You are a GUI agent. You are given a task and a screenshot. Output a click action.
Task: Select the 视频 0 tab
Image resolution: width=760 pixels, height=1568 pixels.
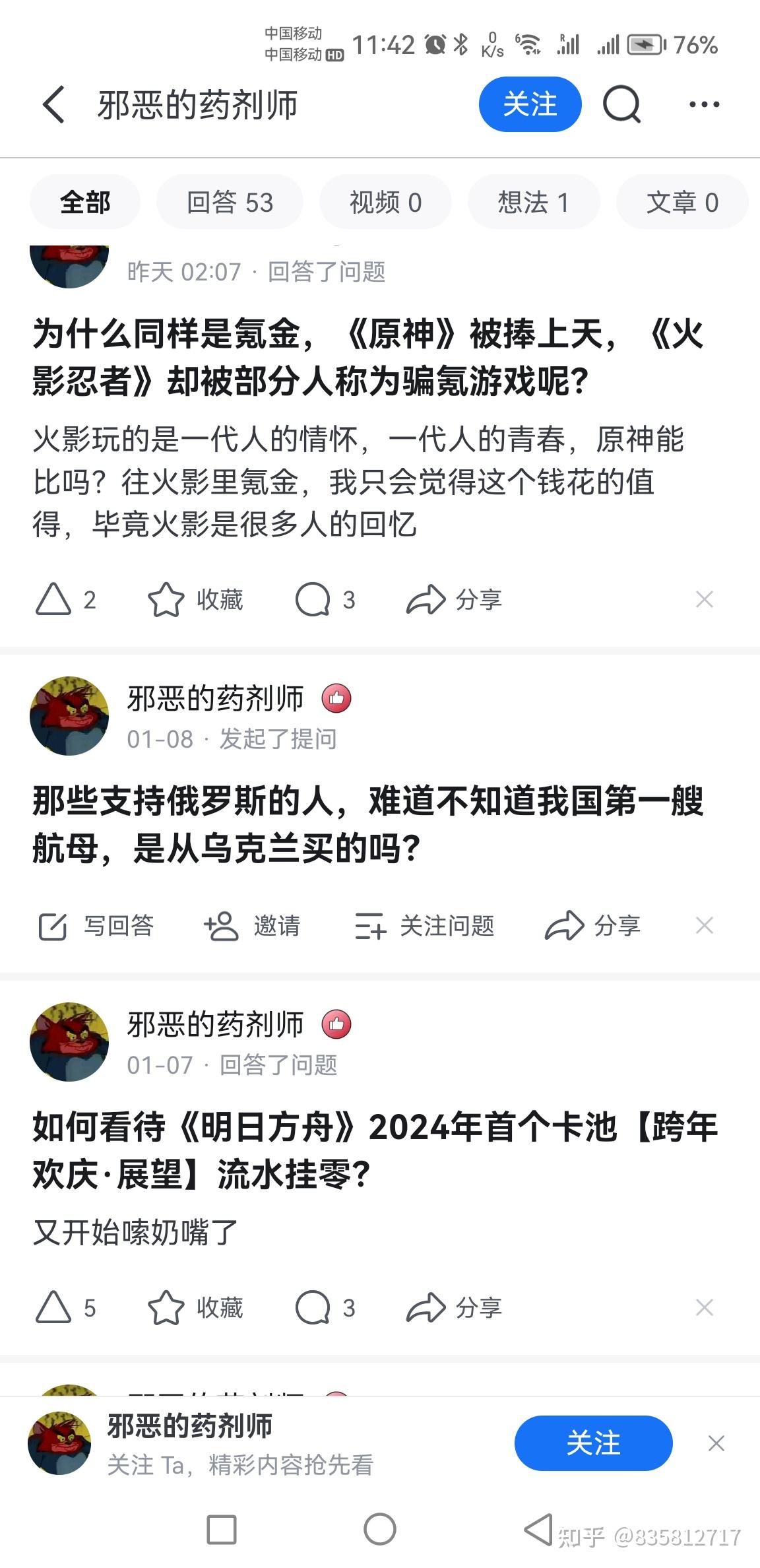[385, 203]
